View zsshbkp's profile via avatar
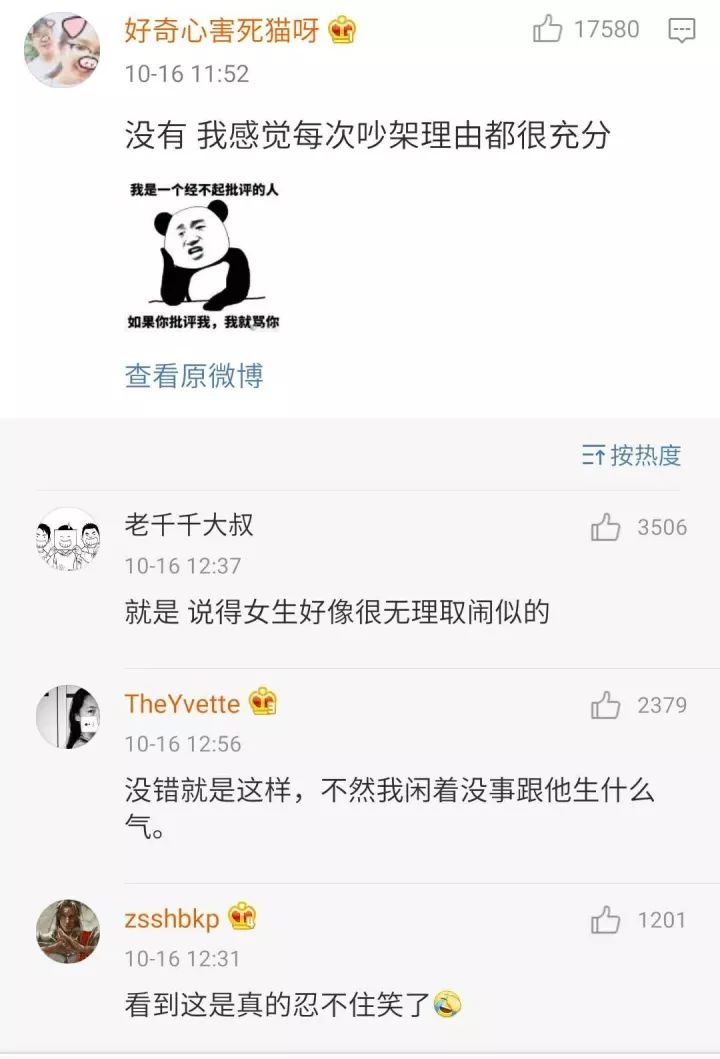Screen dimensions: 720x1059 pyautogui.click(x=68, y=931)
